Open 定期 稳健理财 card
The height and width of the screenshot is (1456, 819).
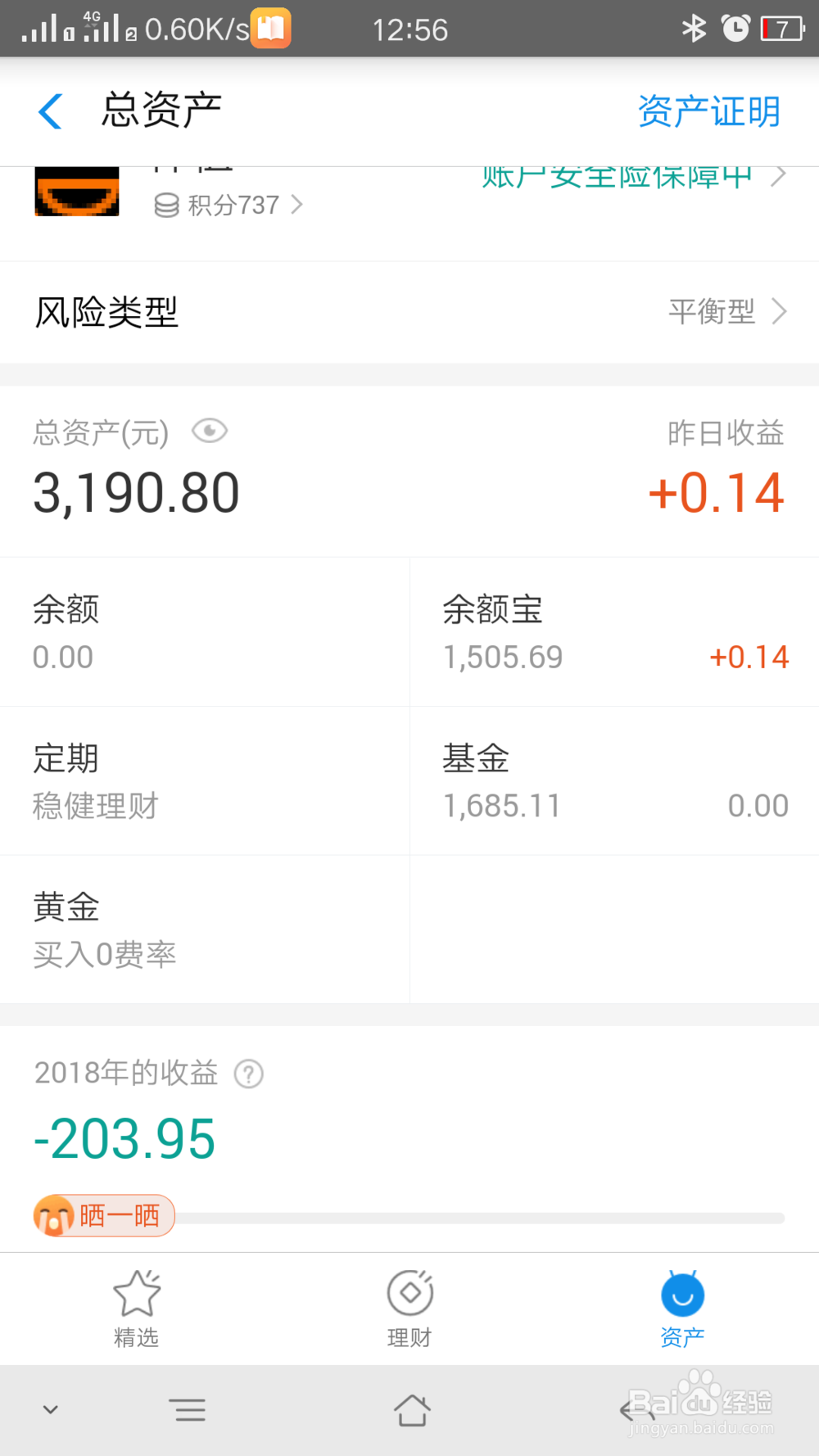pos(205,781)
